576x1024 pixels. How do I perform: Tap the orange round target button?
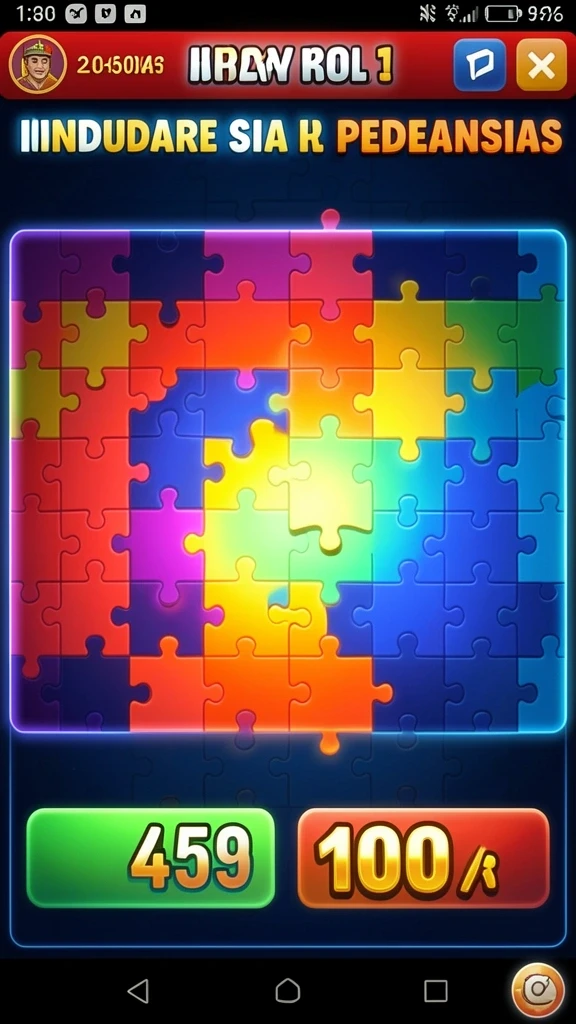click(537, 989)
